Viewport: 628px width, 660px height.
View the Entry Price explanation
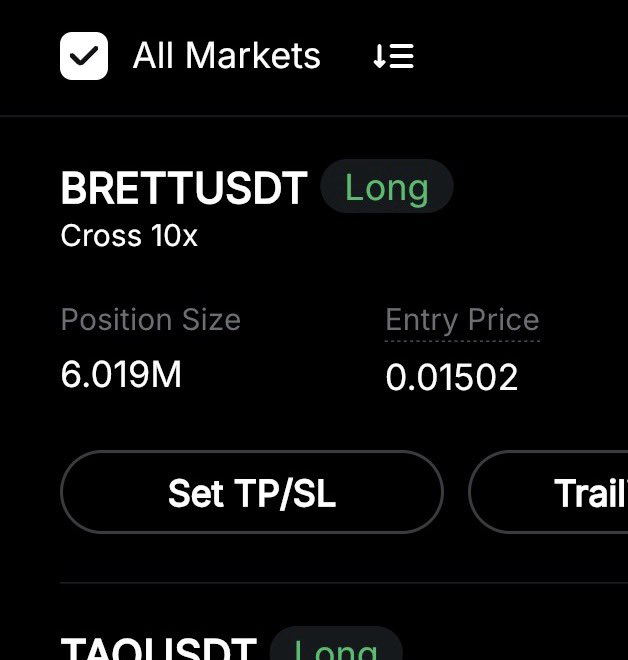coord(462,320)
